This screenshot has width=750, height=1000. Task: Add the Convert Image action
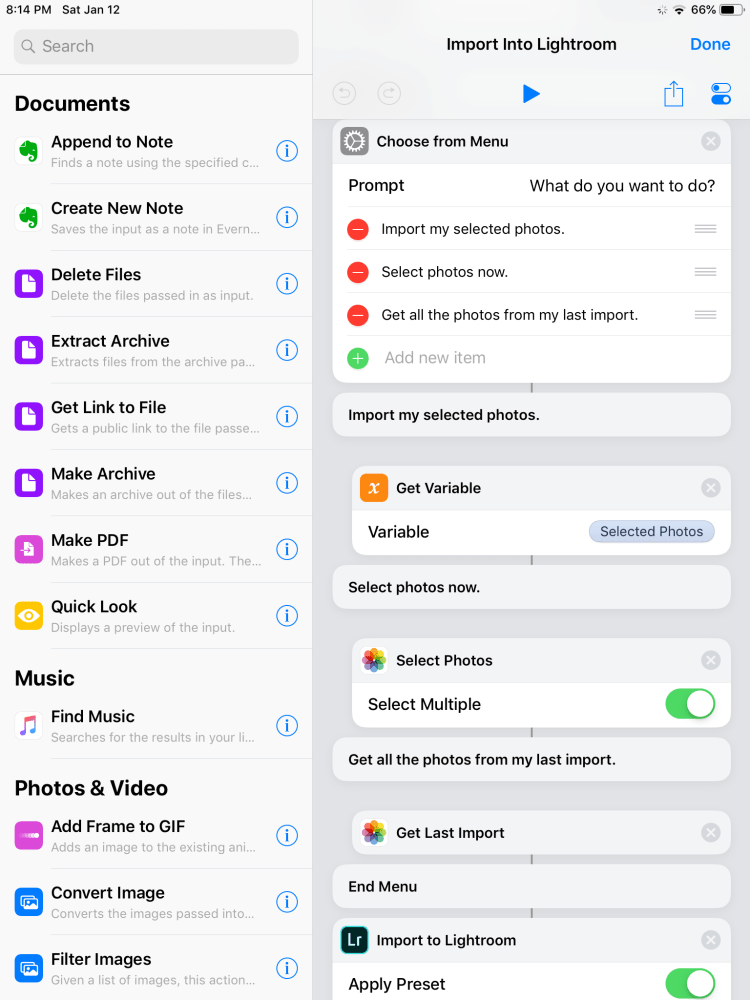coord(140,901)
